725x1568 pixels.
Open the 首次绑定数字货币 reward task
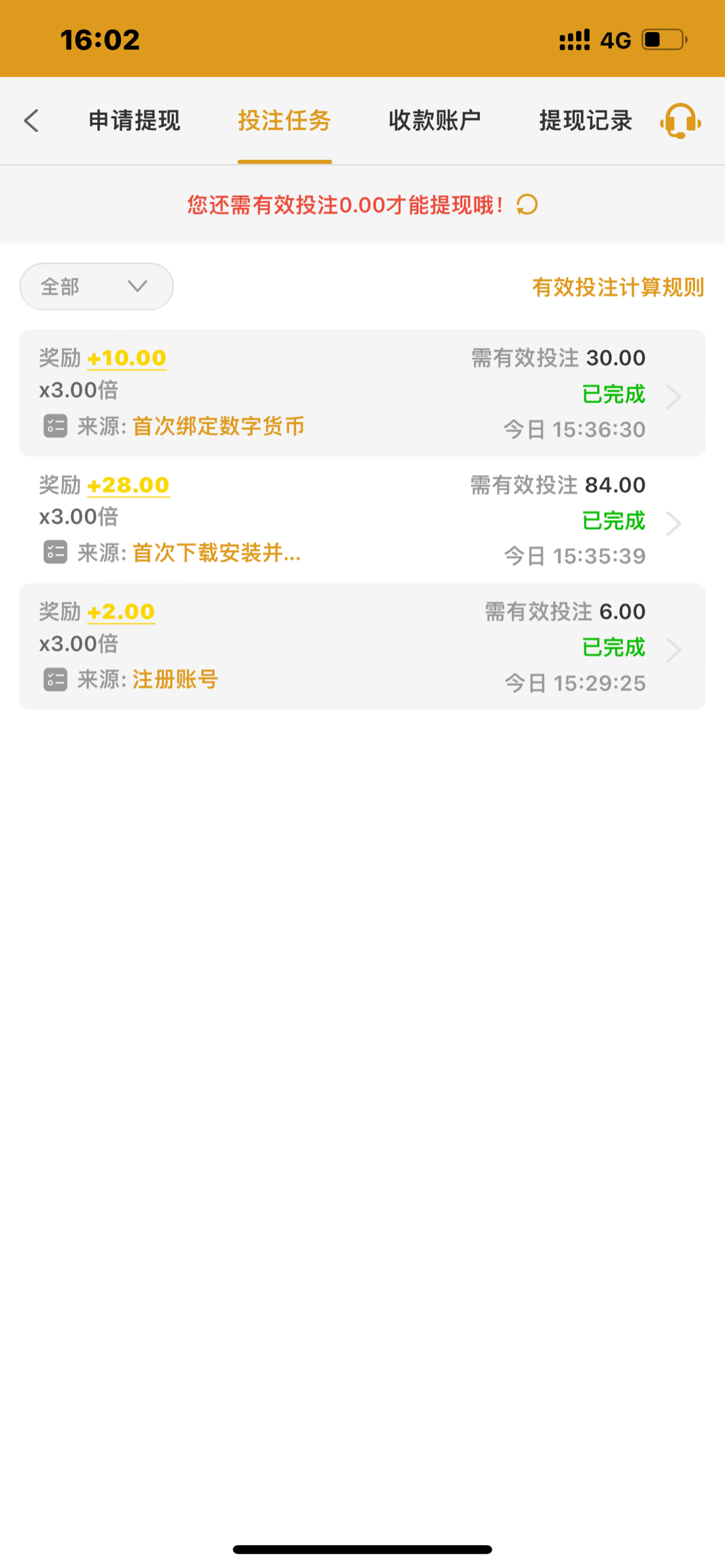pyautogui.click(x=362, y=393)
